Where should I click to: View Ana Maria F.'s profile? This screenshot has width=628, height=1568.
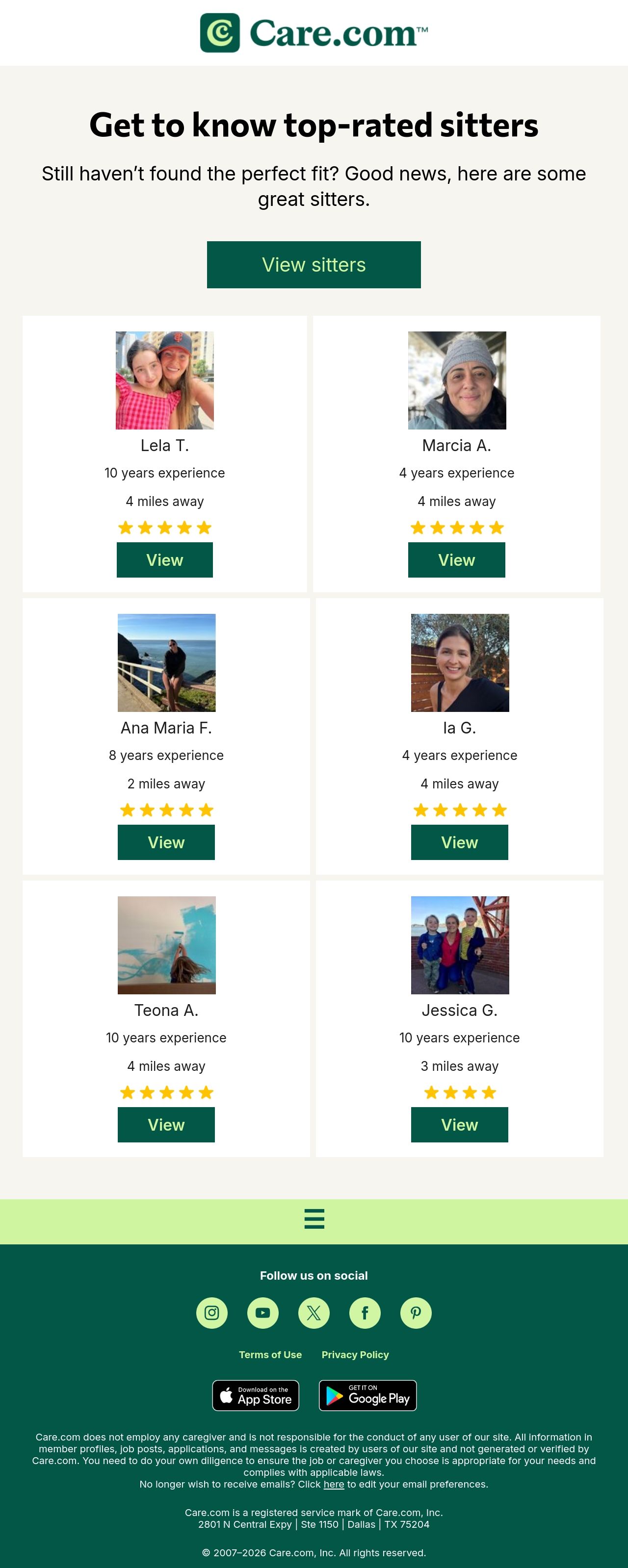[x=166, y=842]
